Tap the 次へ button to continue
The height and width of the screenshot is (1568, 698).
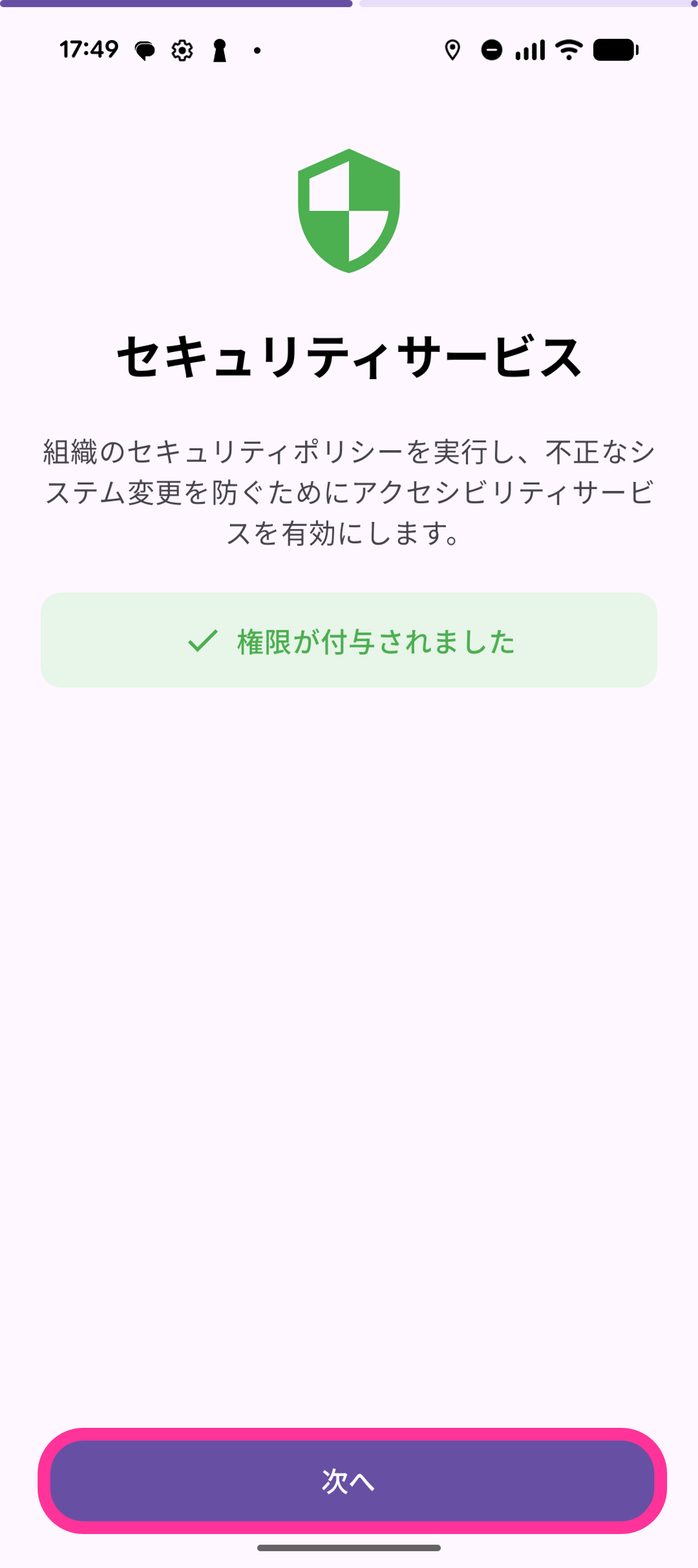(349, 1481)
